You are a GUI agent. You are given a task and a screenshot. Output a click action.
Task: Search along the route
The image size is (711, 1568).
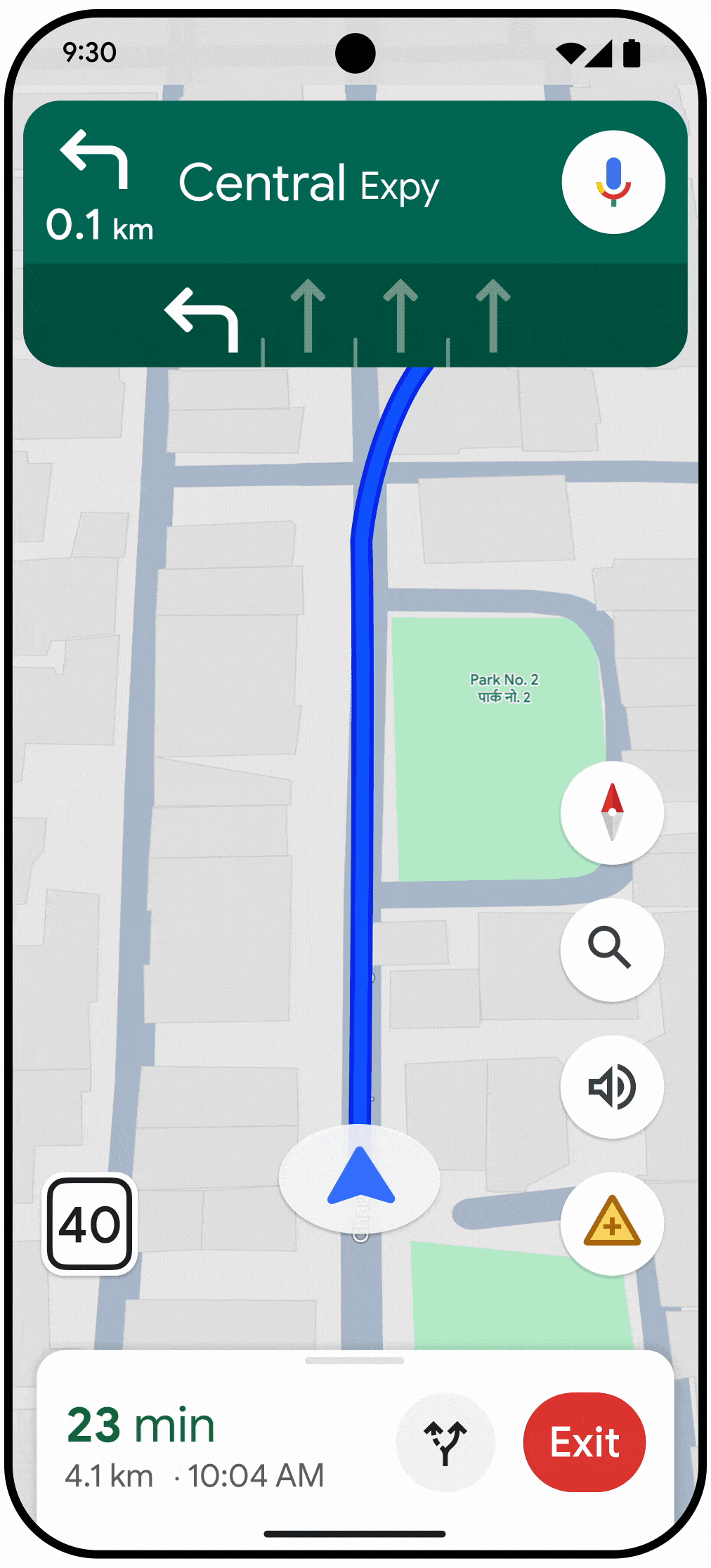coord(611,949)
